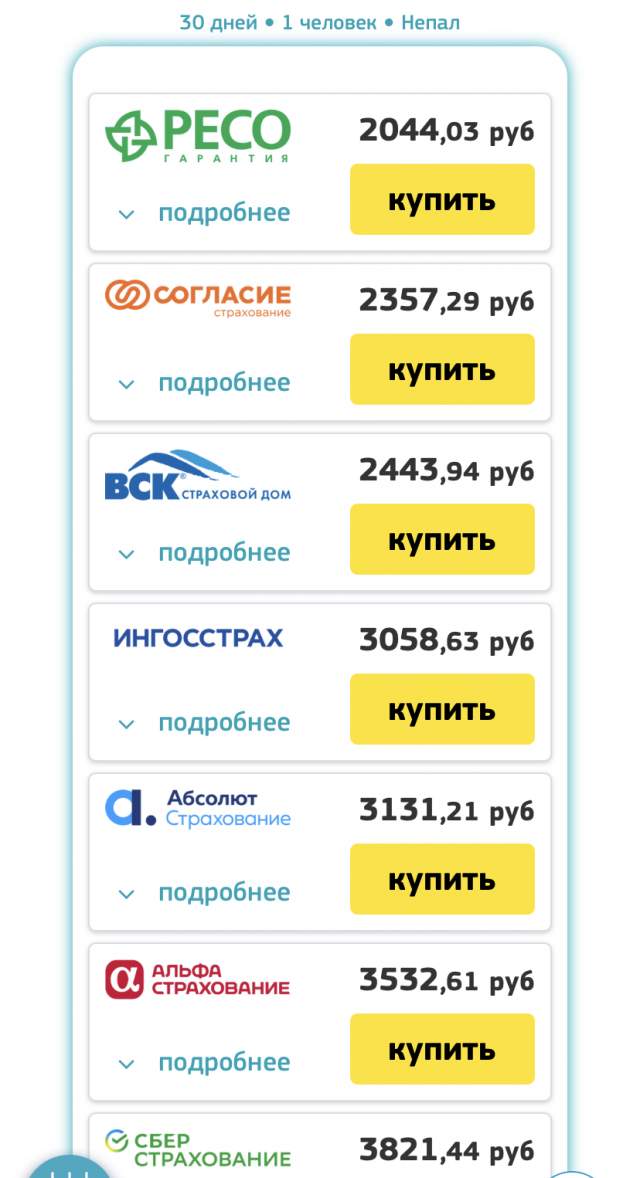Expand details for РЕСО Гарантия
This screenshot has height=1178, width=640.
click(x=205, y=213)
